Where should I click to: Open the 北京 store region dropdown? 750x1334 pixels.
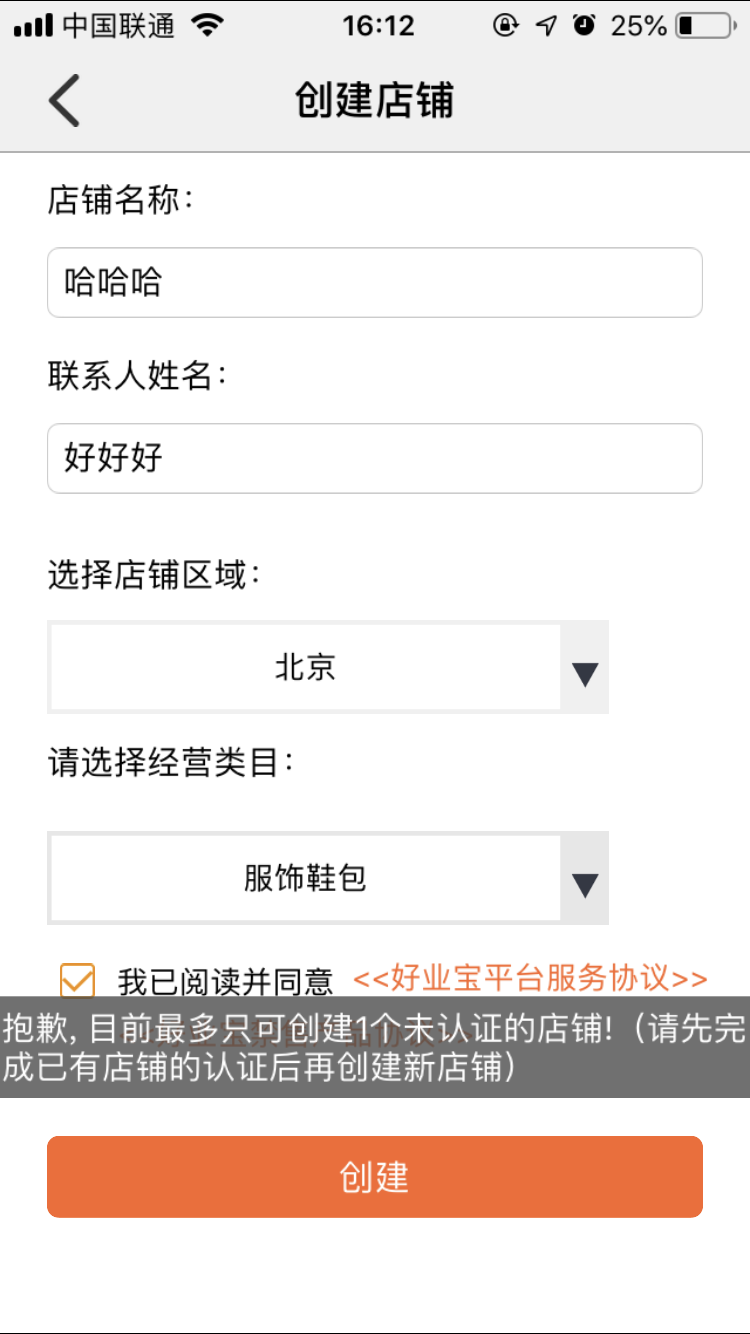tap(328, 667)
